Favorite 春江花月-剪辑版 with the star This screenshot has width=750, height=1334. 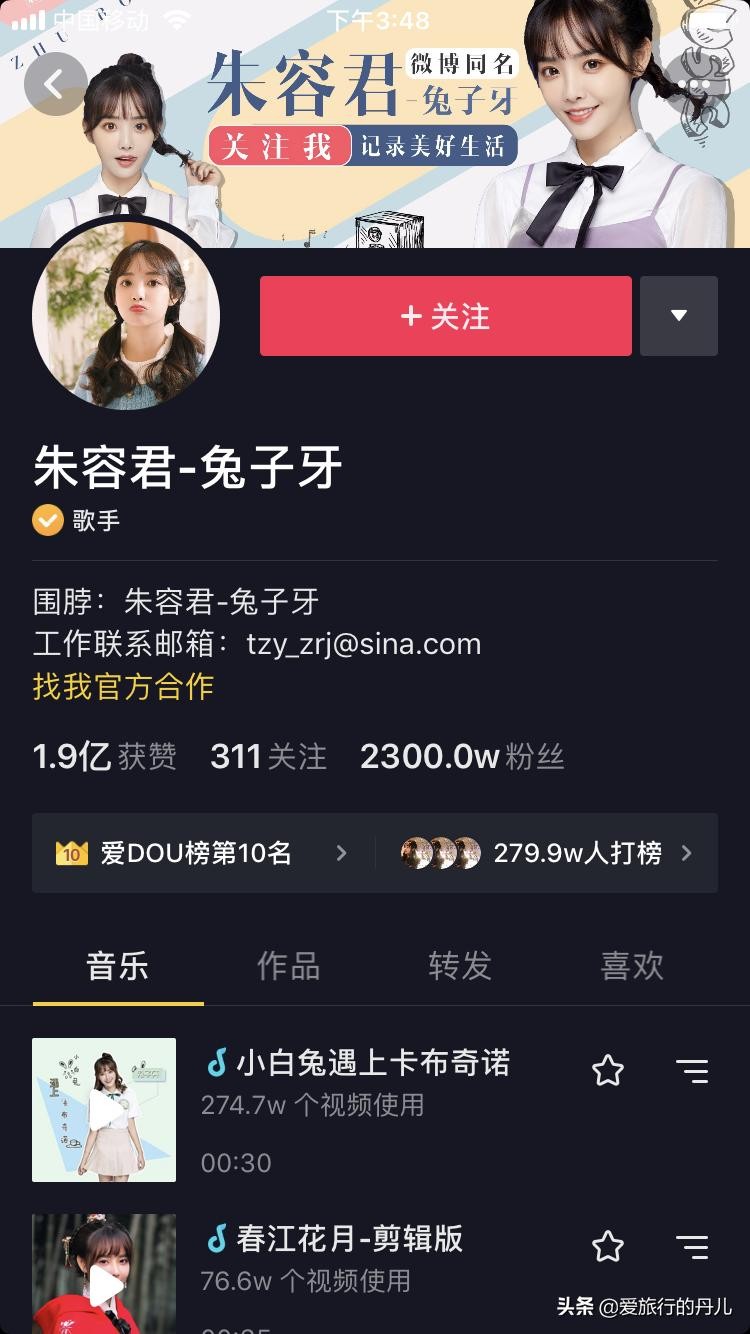608,1246
